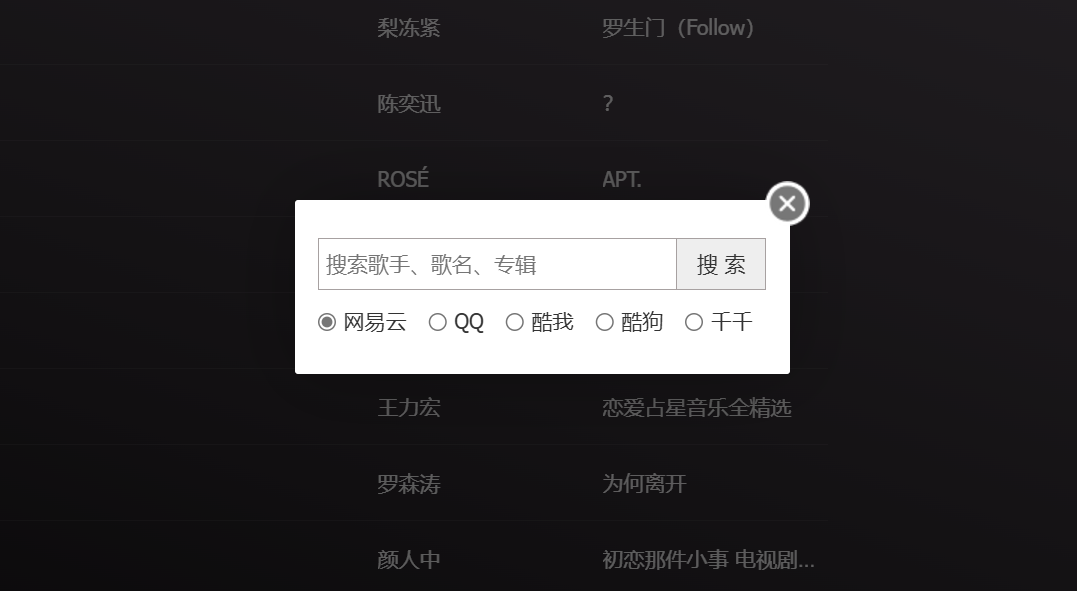Pick the 千千 source option

[694, 322]
